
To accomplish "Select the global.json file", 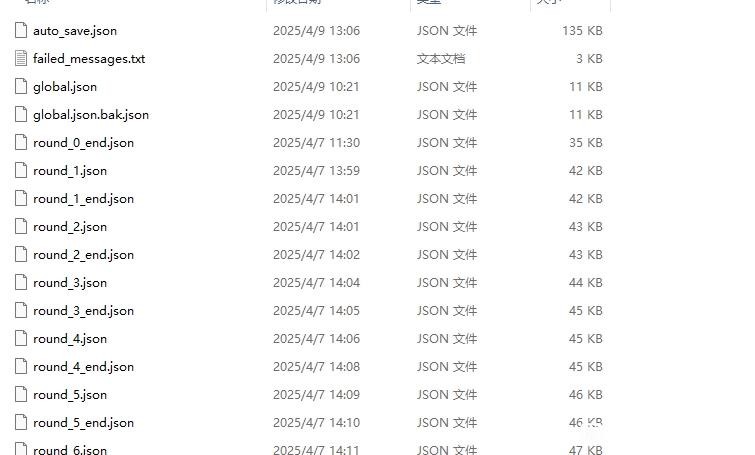I will (64, 87).
